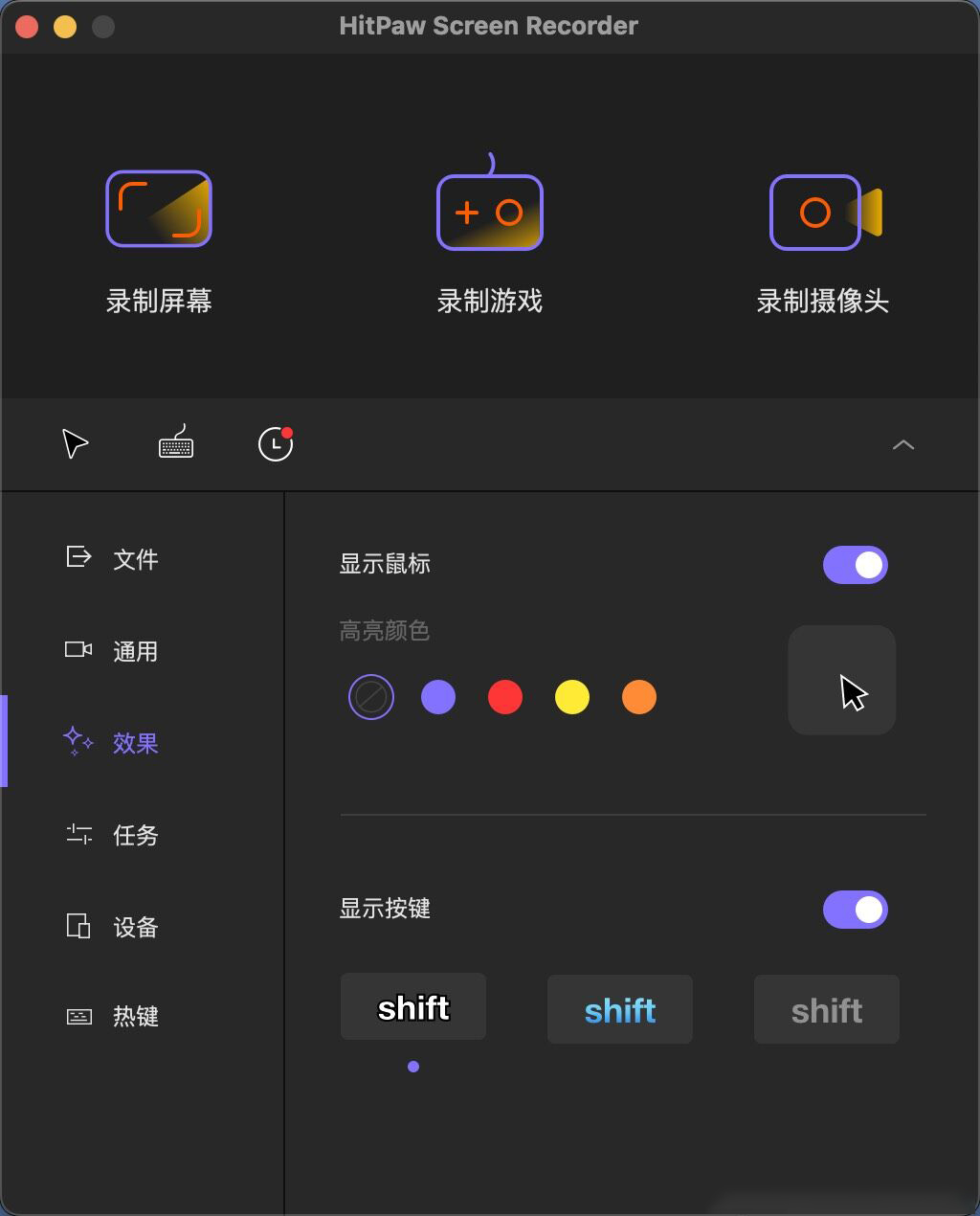
Task: Collapse the settings panel with the chevron
Action: tap(902, 445)
